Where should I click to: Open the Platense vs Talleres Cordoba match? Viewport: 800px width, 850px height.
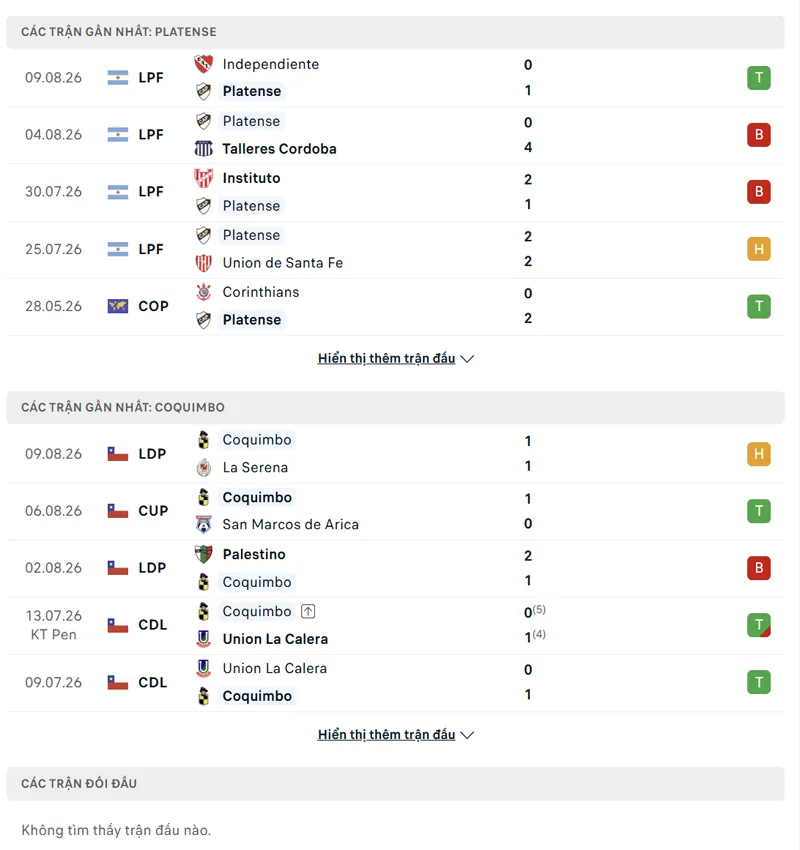[x=396, y=135]
